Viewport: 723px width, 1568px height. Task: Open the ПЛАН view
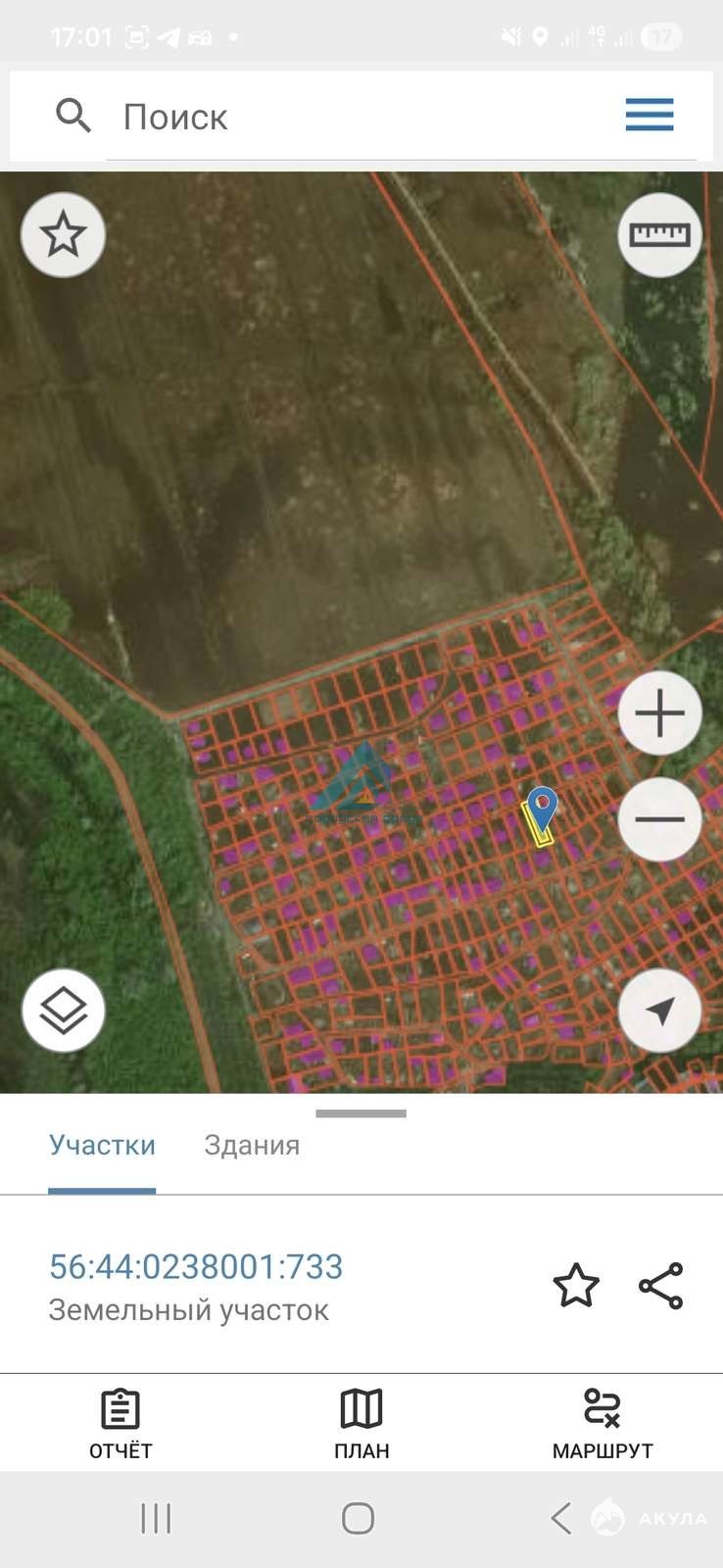coord(361,1423)
